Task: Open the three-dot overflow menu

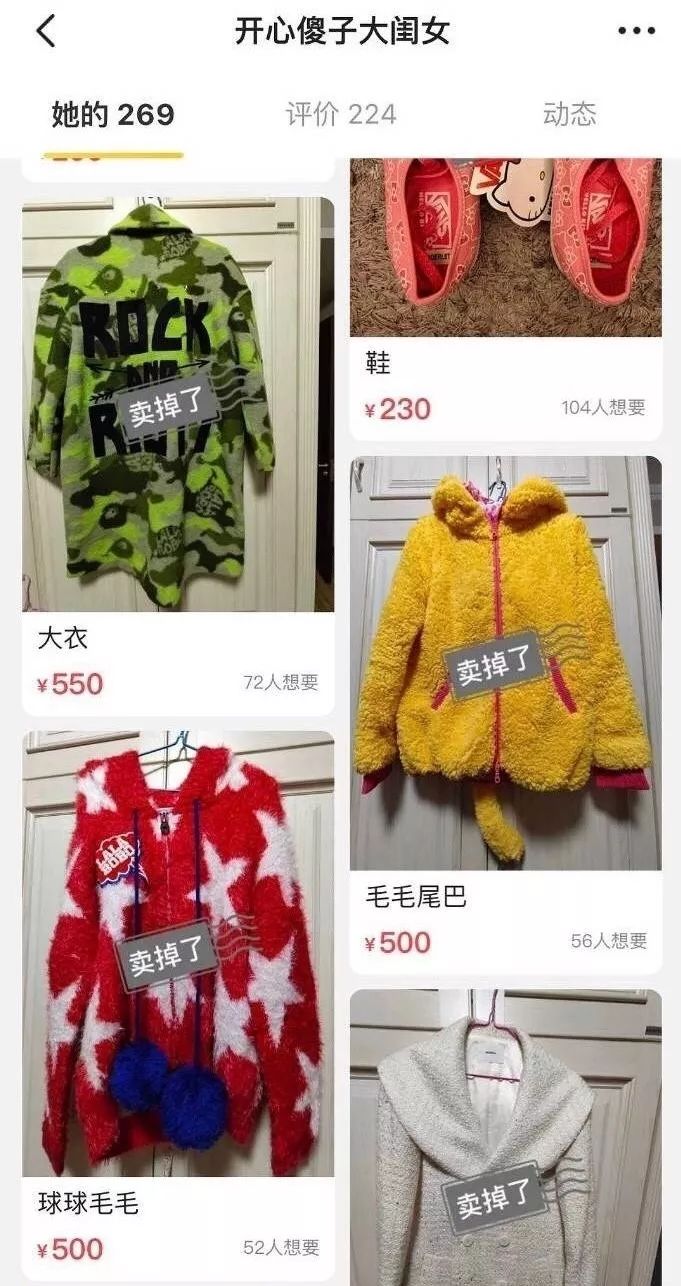Action: point(636,32)
